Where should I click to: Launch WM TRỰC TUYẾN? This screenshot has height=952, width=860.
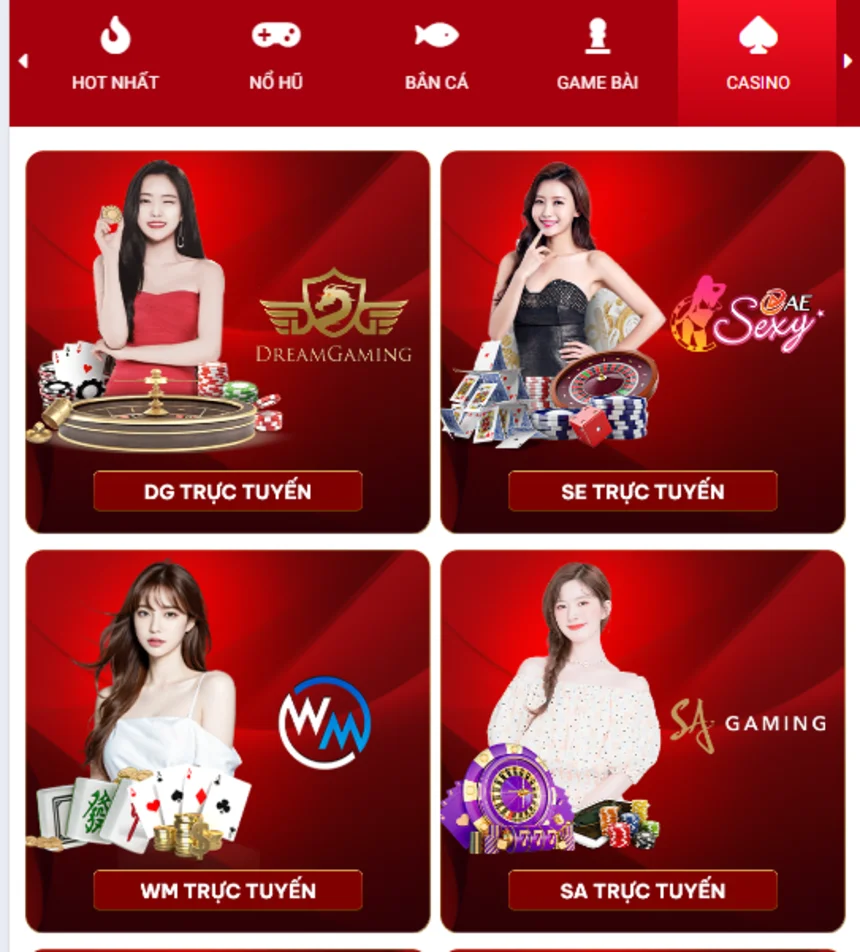[x=228, y=890]
